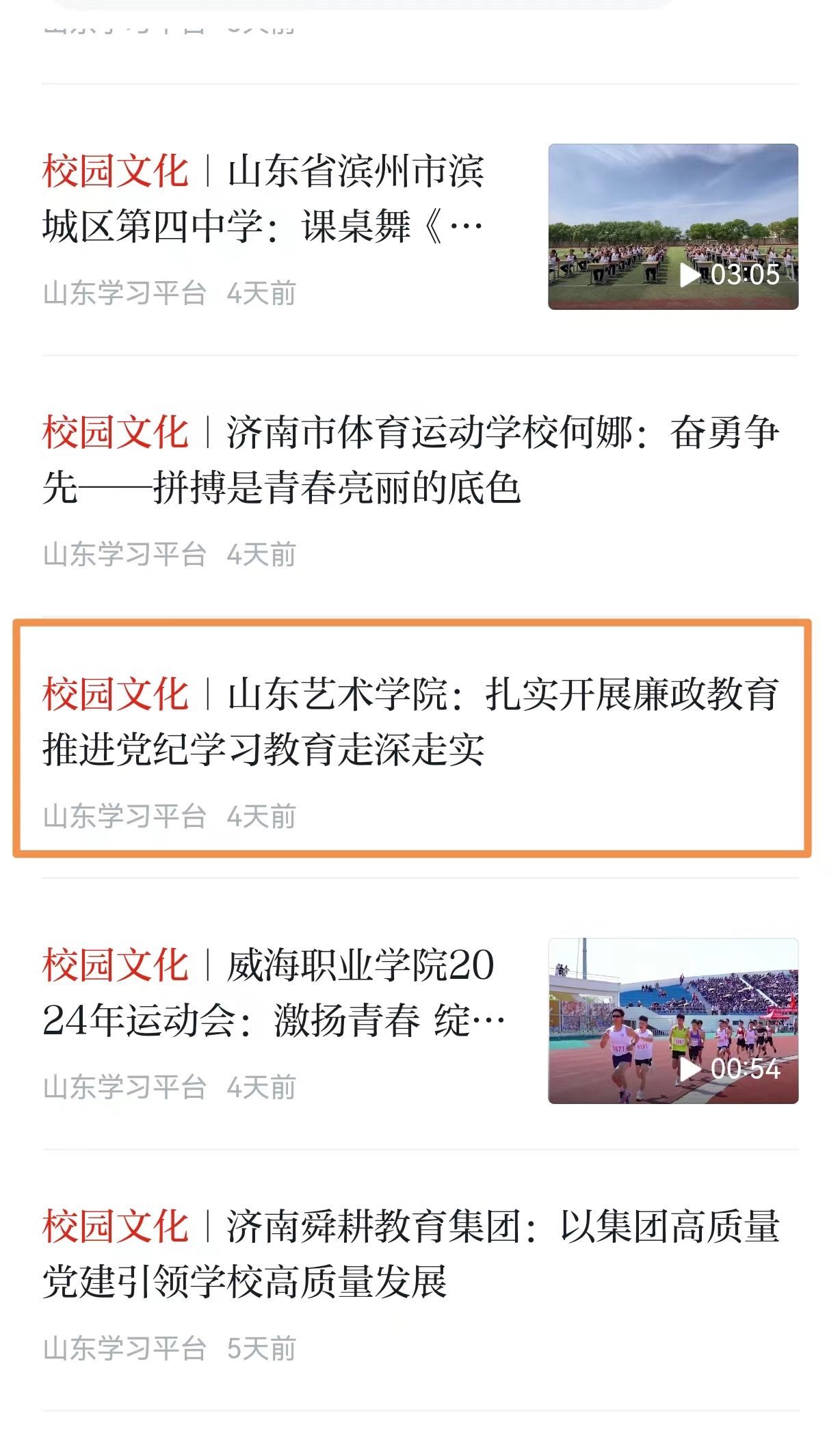Open the 济南市体育运动学校何娜 article
Screen dimensions: 840x1431
coord(410,460)
